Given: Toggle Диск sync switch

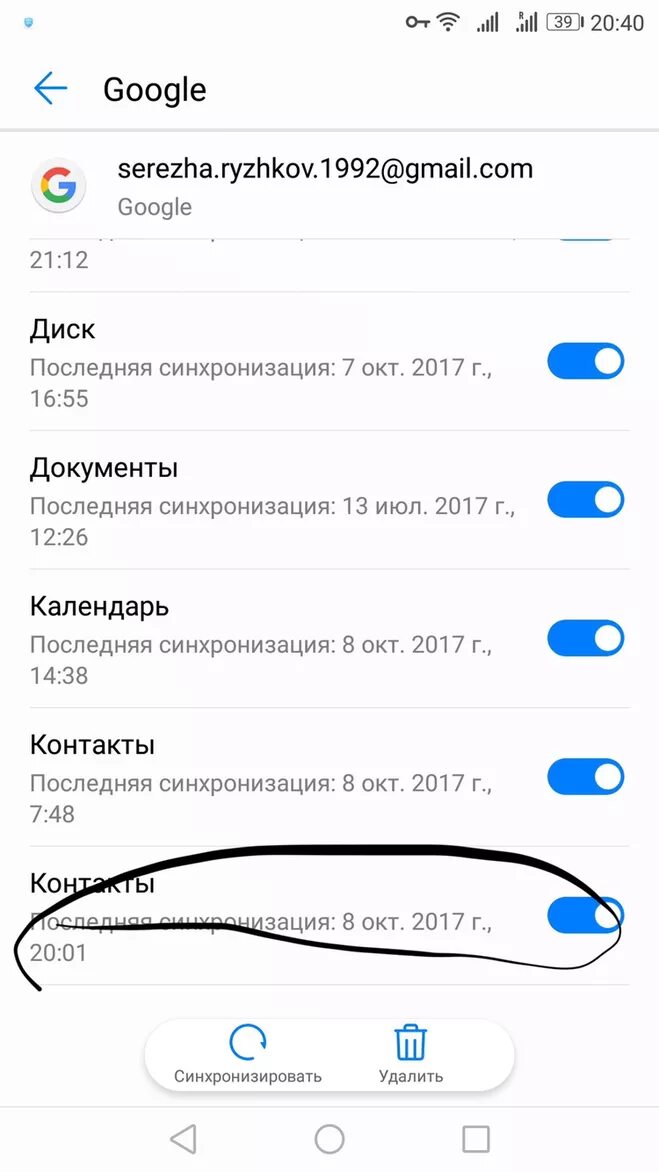Looking at the screenshot, I should (x=586, y=362).
